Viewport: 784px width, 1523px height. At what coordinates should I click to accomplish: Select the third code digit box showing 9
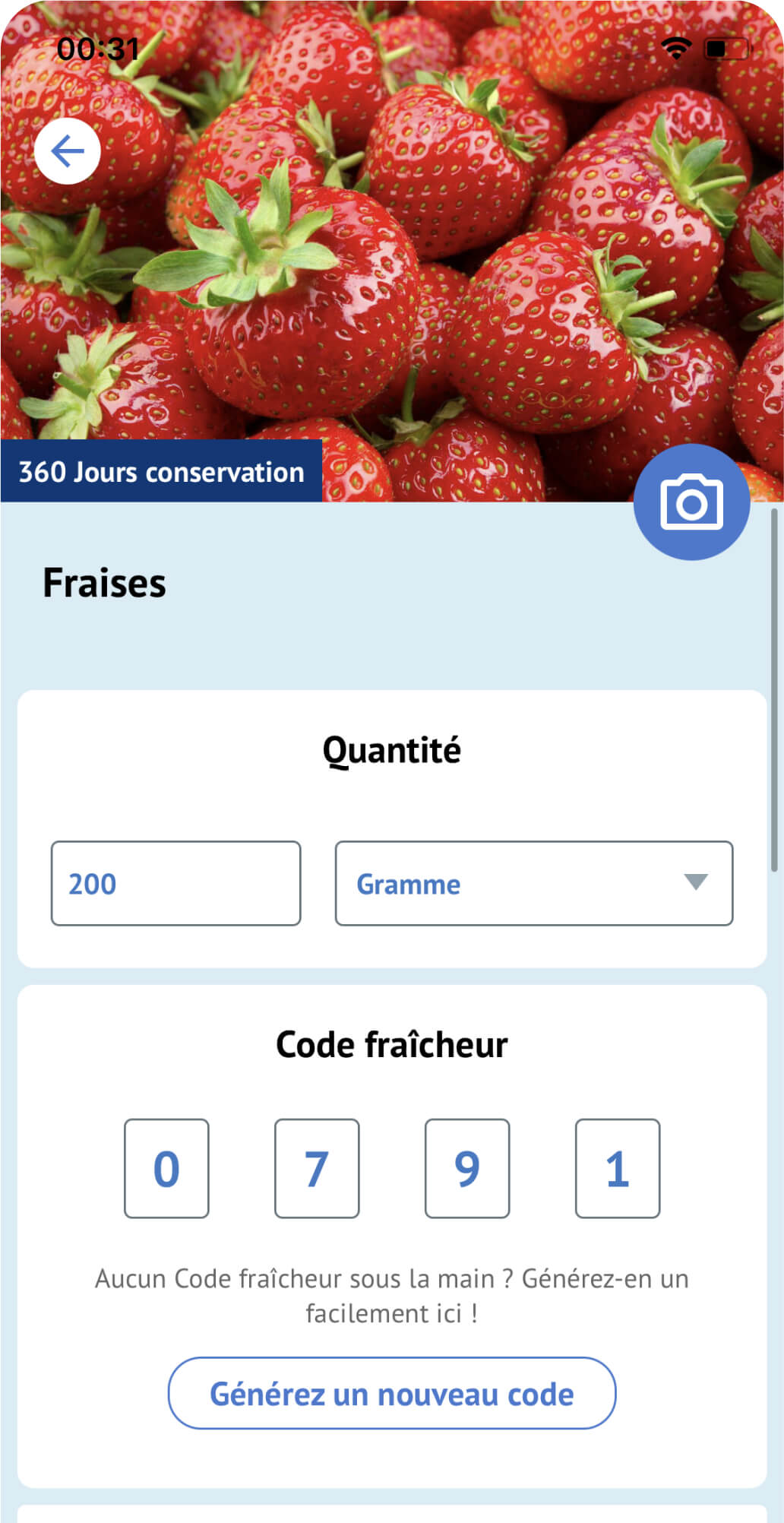[x=467, y=1168]
